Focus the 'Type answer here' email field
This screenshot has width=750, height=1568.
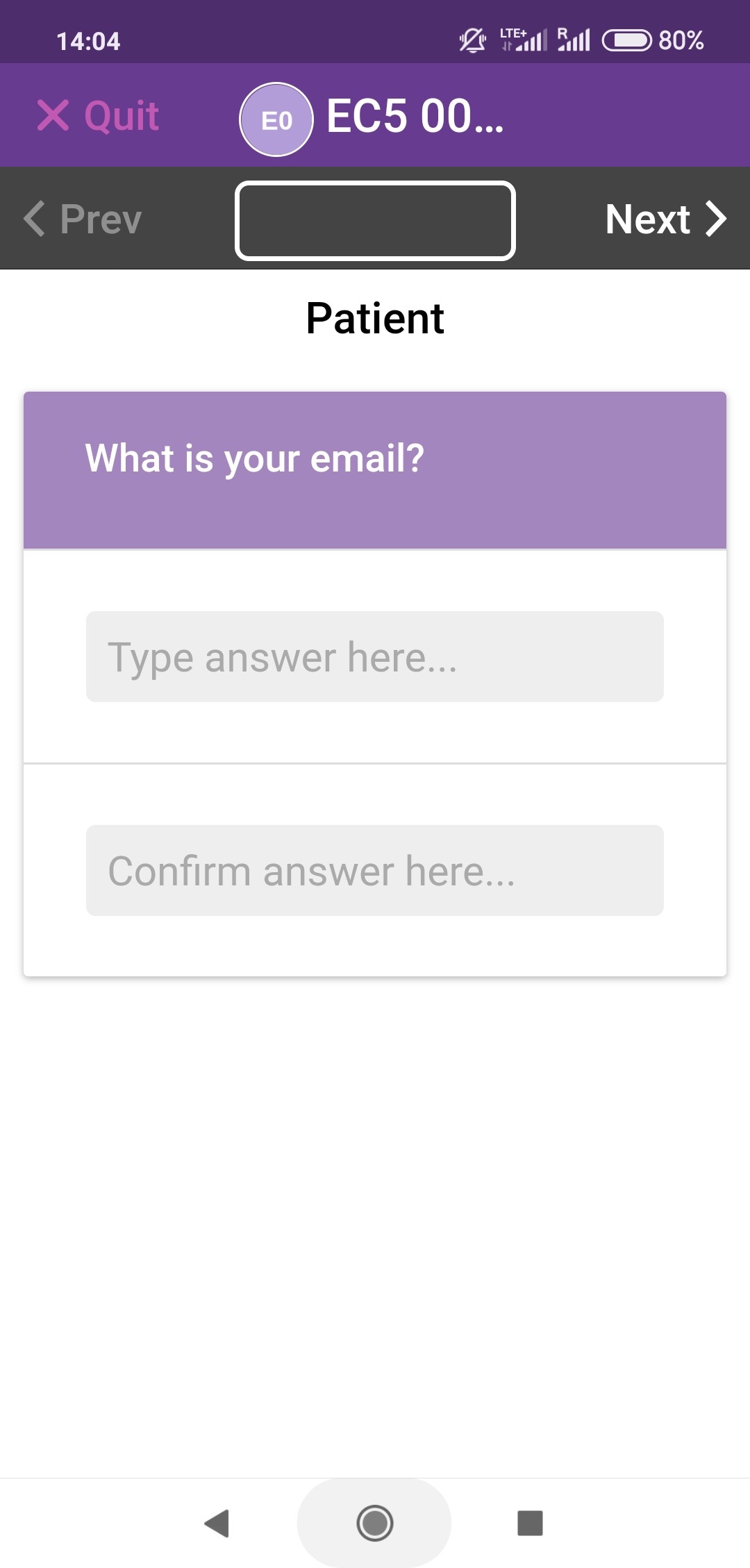point(375,657)
